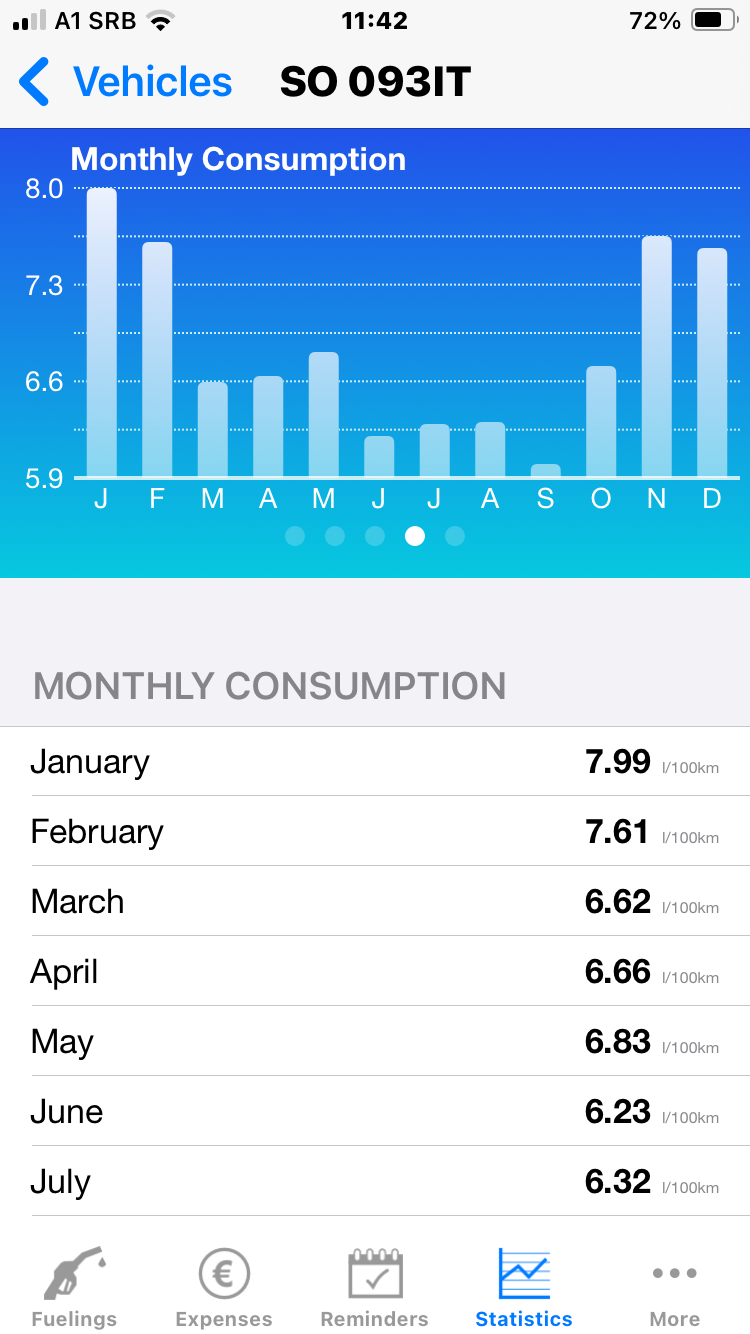Go back to Vehicles
This screenshot has height=1334, width=750.
pyautogui.click(x=126, y=82)
